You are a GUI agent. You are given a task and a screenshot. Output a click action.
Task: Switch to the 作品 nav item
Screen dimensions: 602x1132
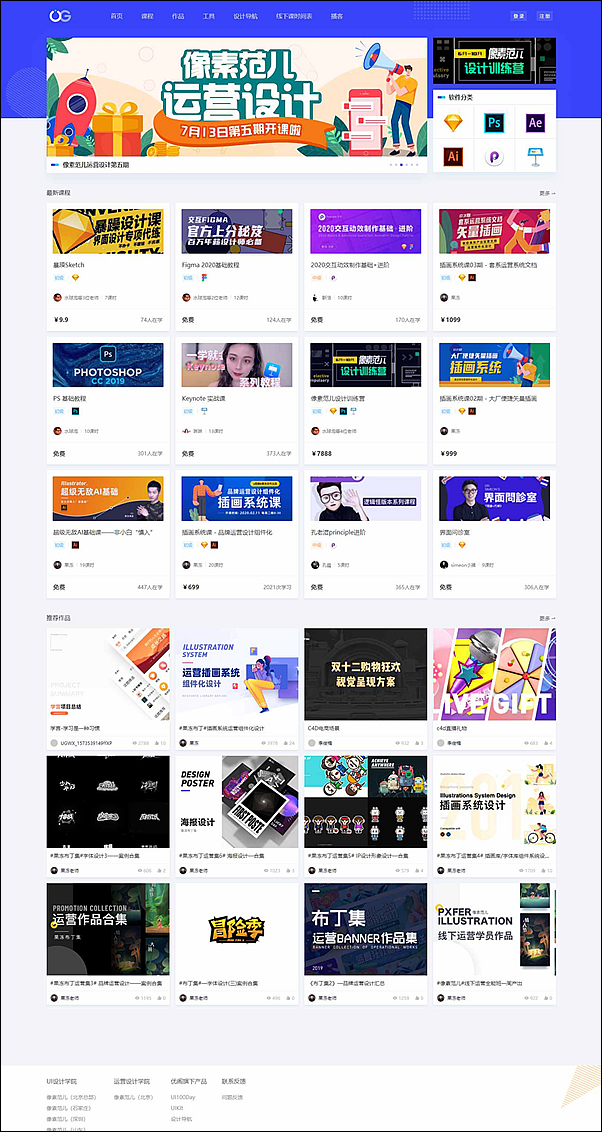pos(177,17)
